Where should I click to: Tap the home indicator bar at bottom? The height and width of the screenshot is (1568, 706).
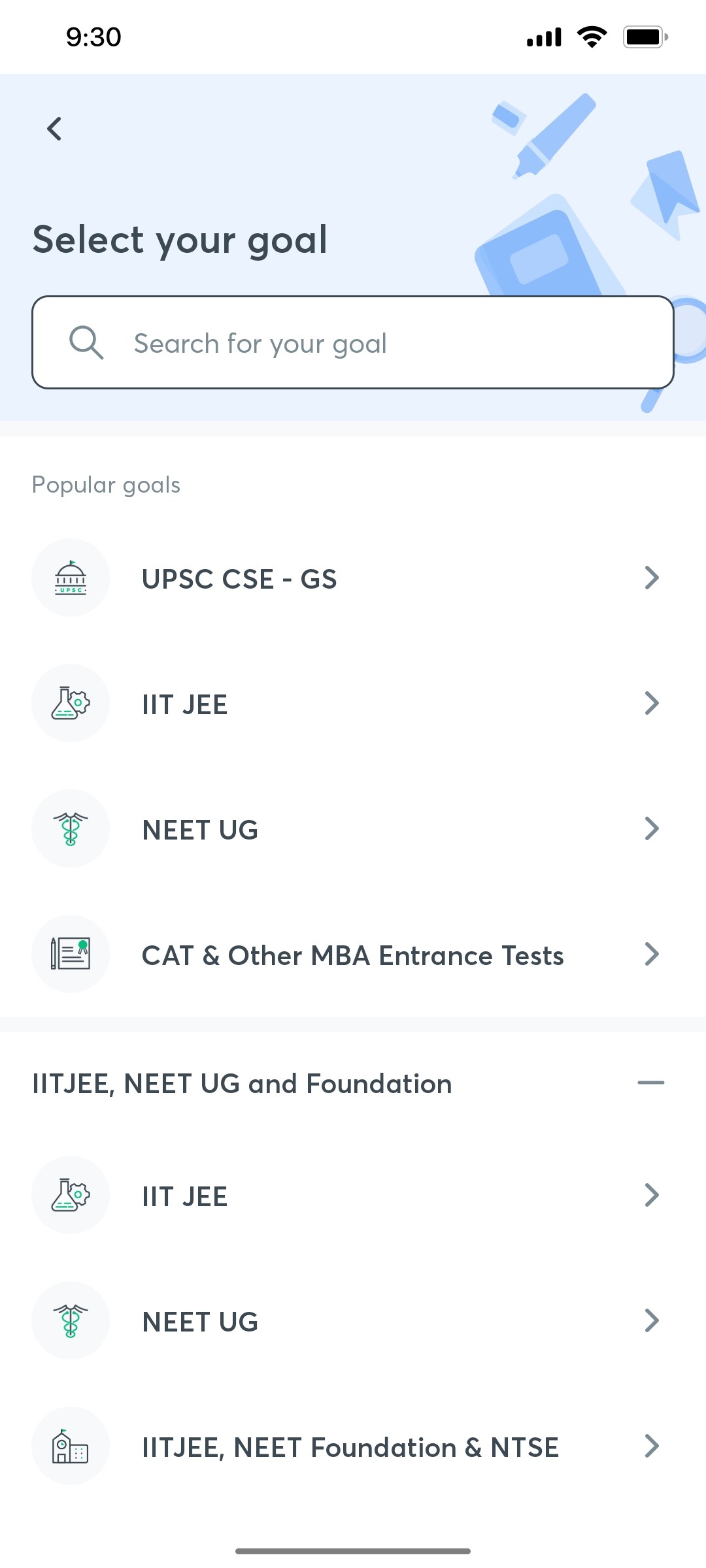(x=353, y=1550)
